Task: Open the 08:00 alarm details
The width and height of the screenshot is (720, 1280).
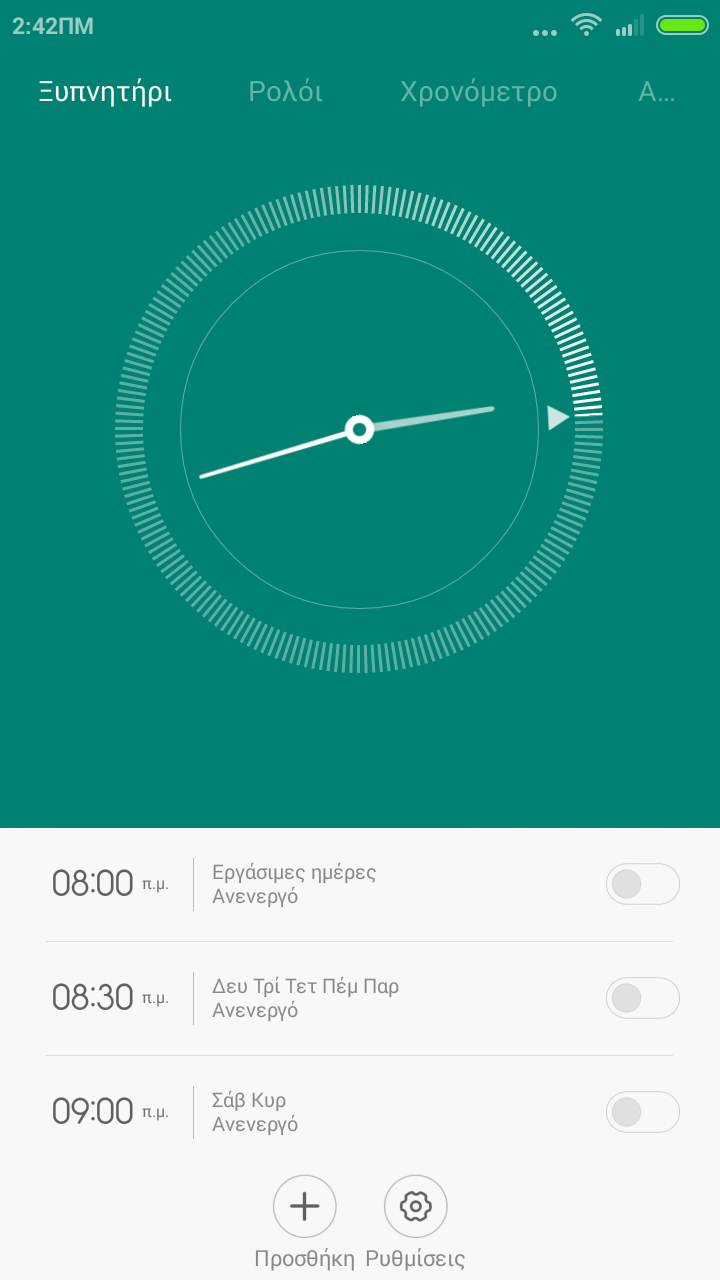Action: click(300, 884)
